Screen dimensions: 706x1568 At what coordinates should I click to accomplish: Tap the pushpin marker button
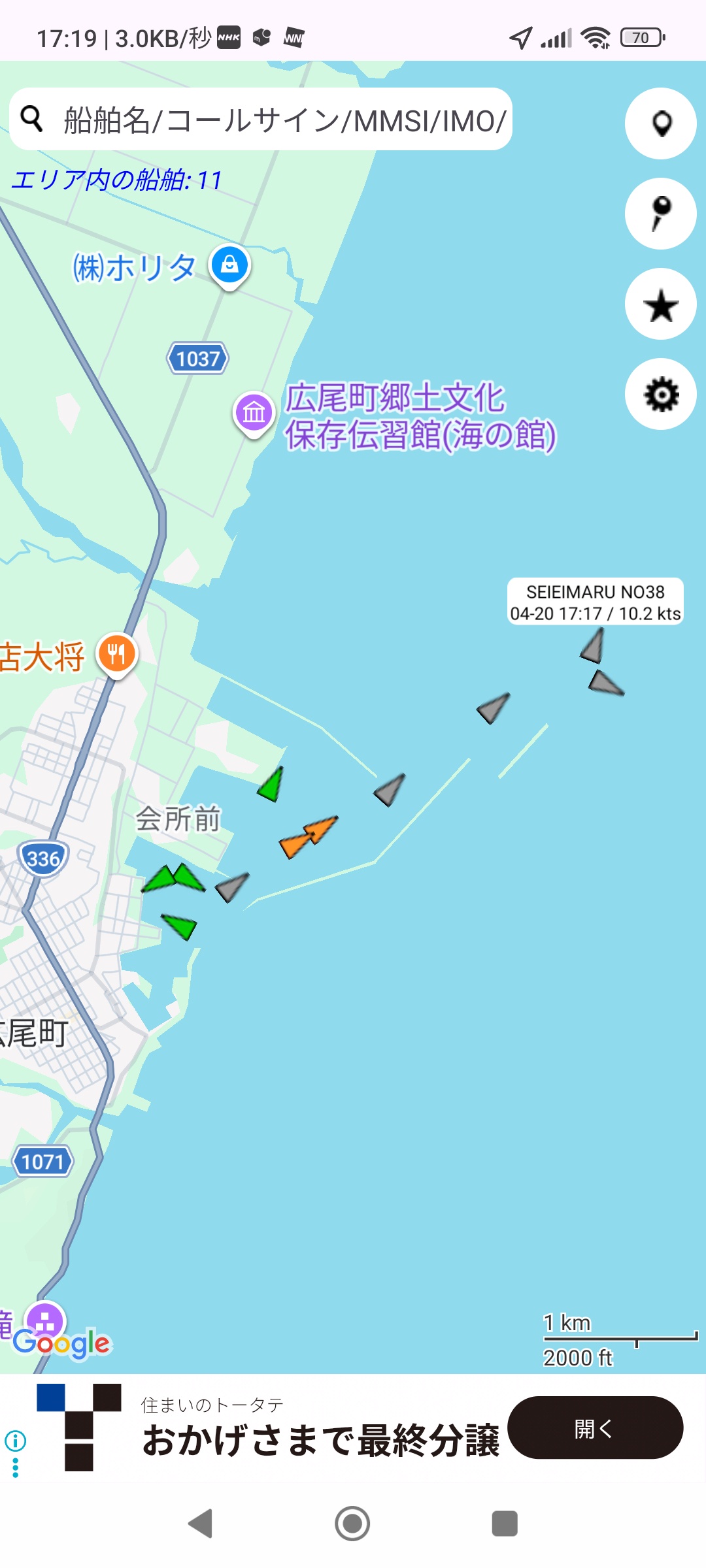click(661, 214)
